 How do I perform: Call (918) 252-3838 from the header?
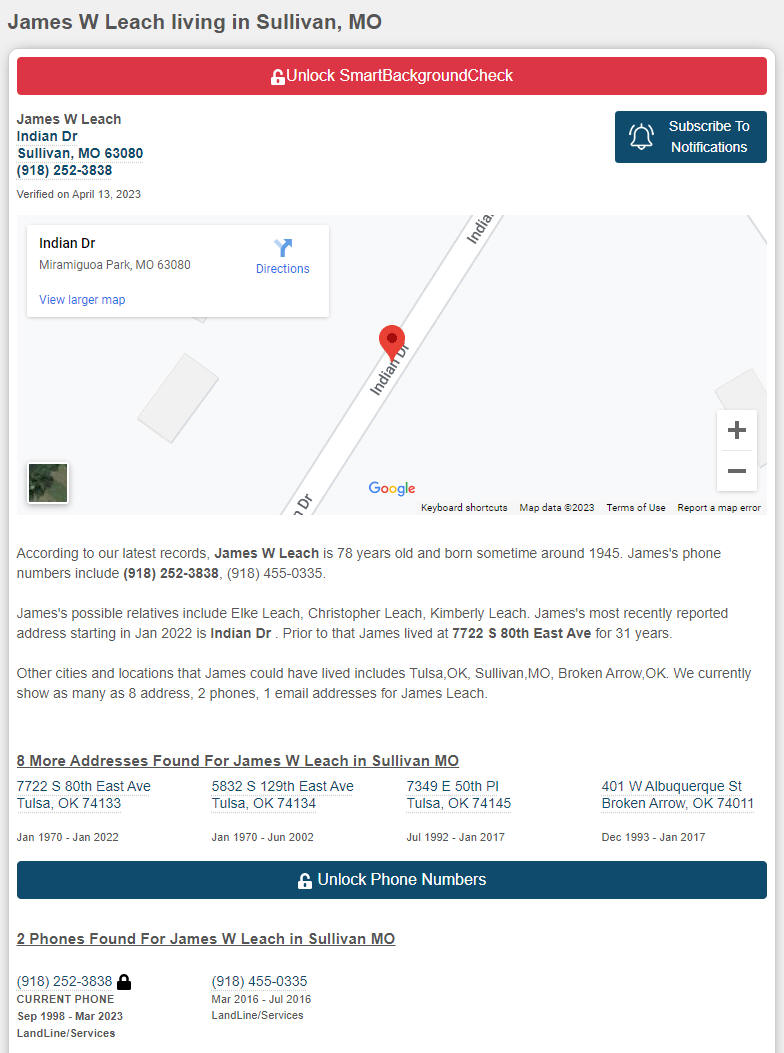(64, 170)
